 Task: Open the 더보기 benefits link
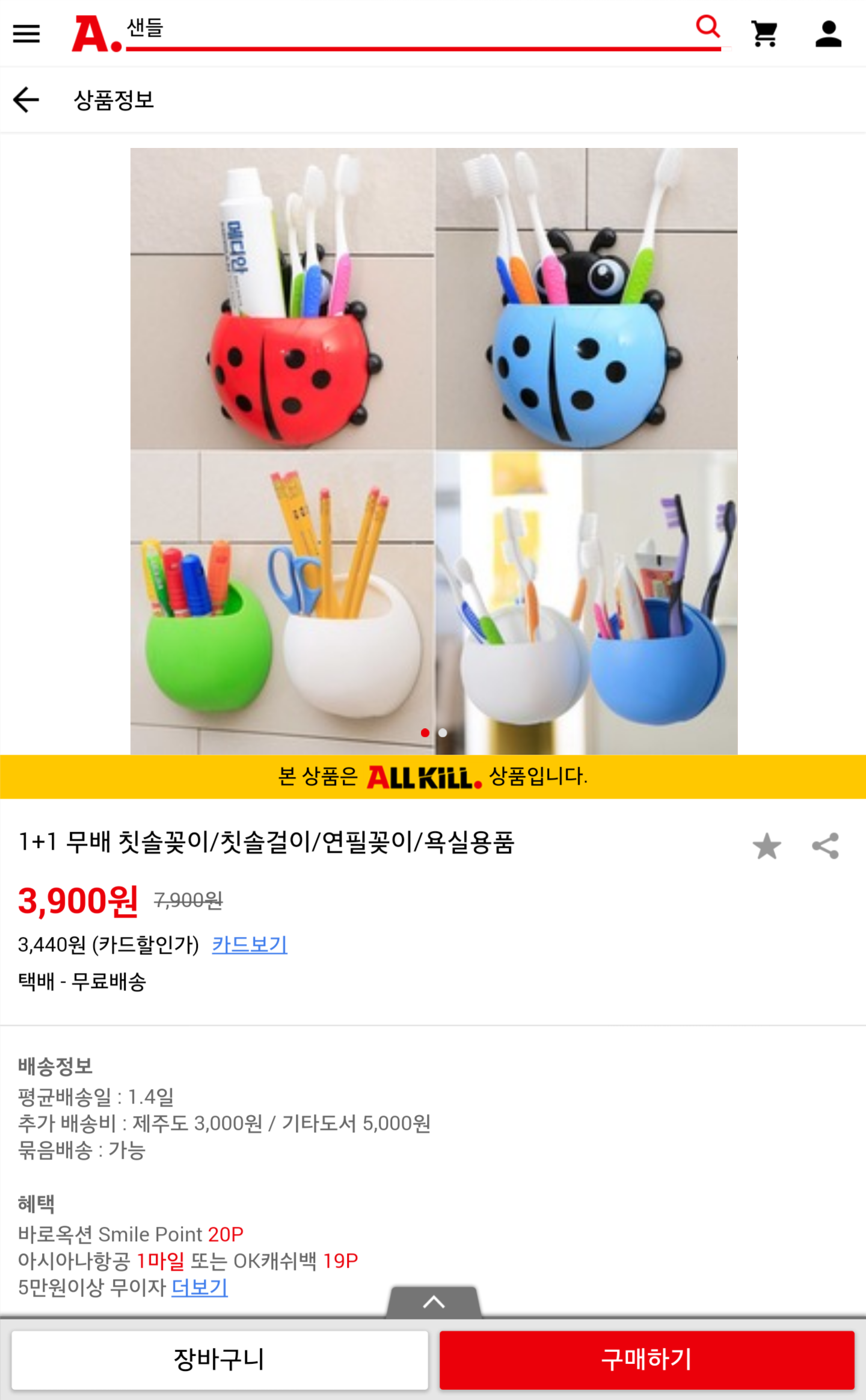199,1288
